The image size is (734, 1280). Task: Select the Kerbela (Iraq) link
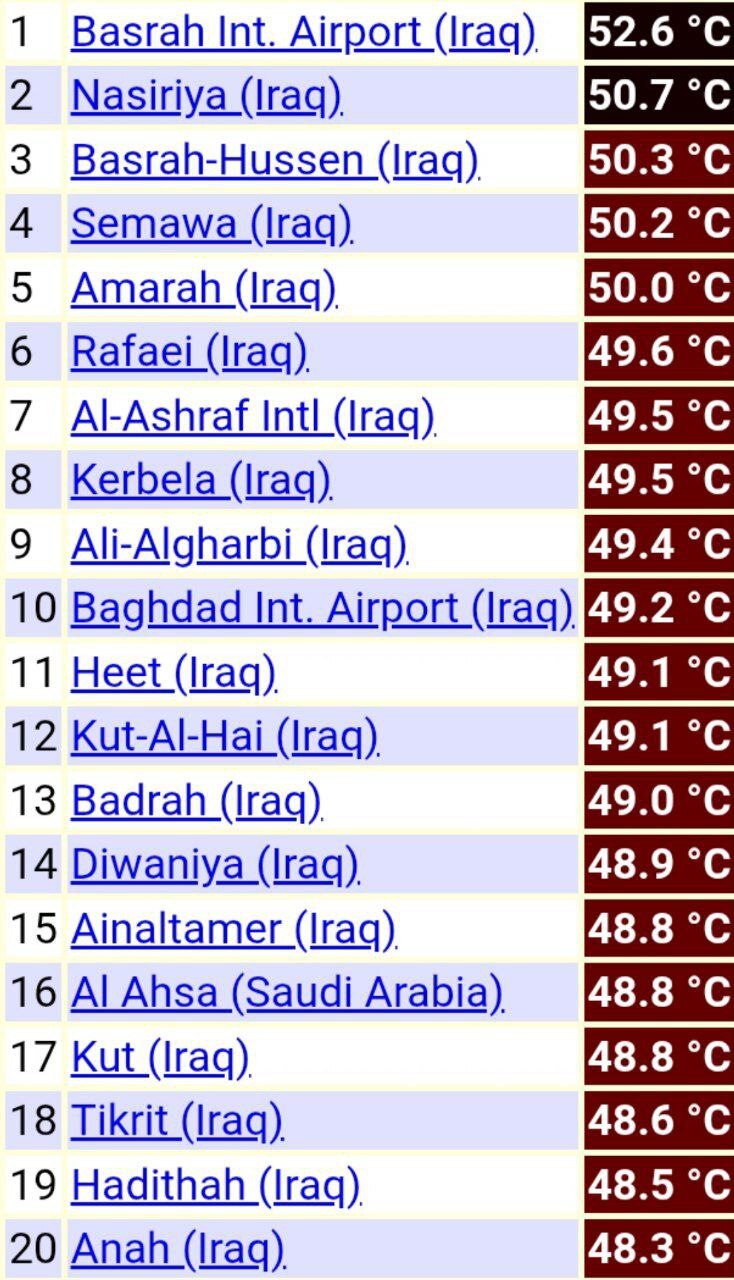(x=201, y=480)
